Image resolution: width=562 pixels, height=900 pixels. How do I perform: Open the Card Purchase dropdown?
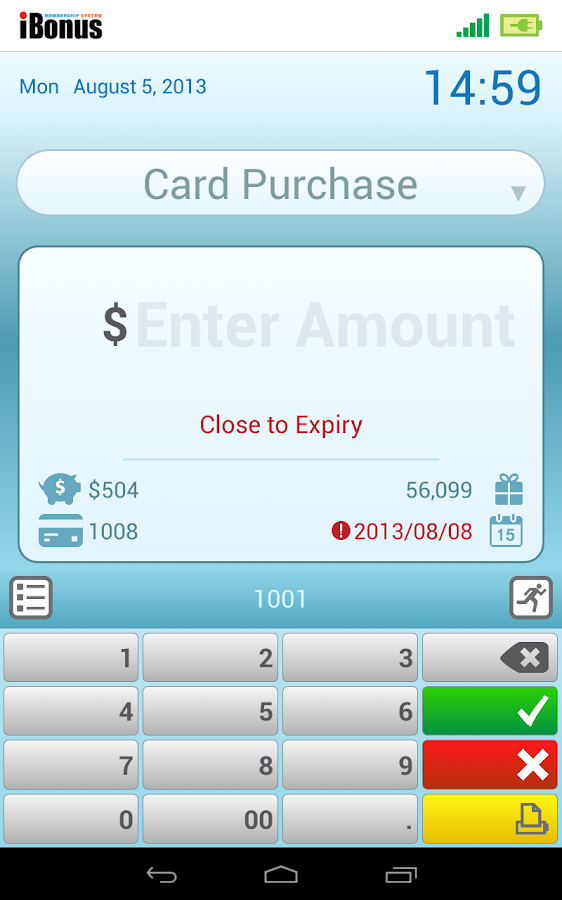coord(281,183)
